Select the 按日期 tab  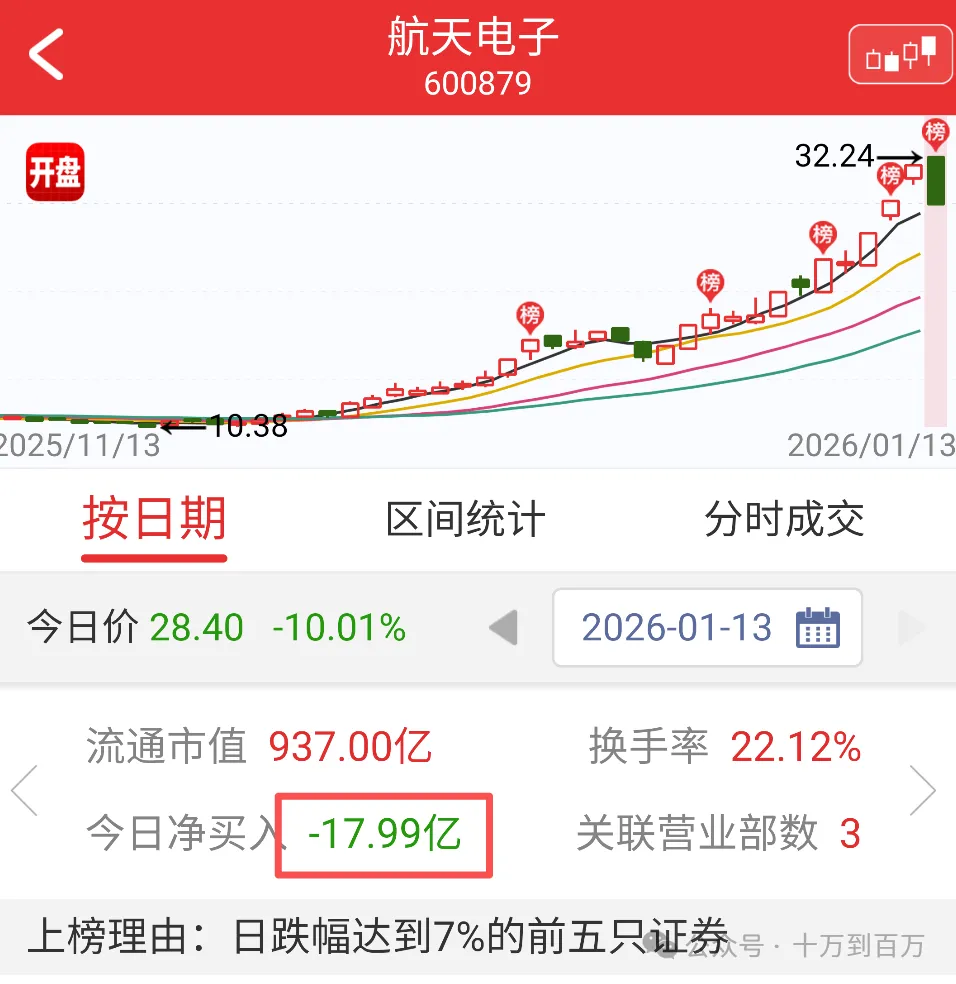pyautogui.click(x=155, y=520)
